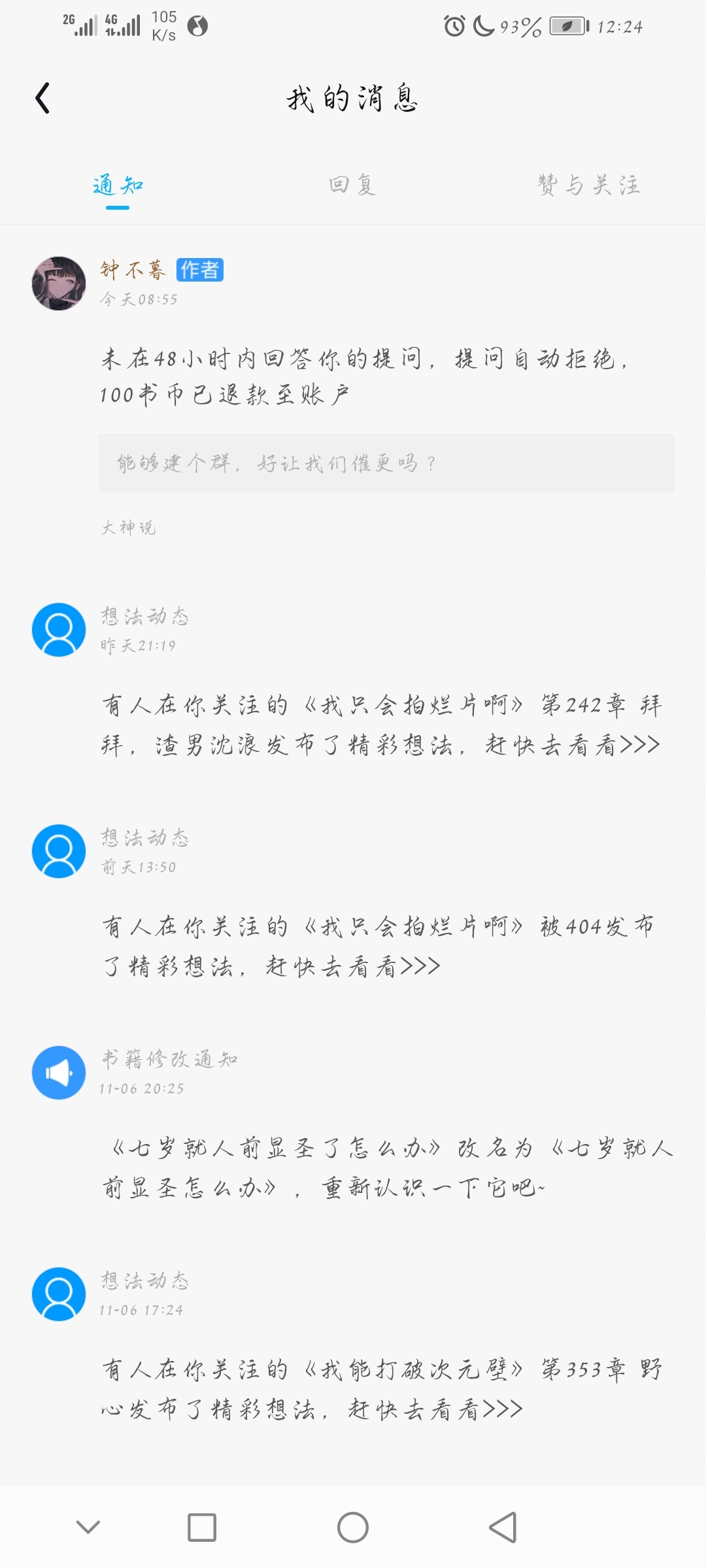Image resolution: width=706 pixels, height=1568 pixels.
Task: Select the 通知 tab
Action: tap(118, 185)
